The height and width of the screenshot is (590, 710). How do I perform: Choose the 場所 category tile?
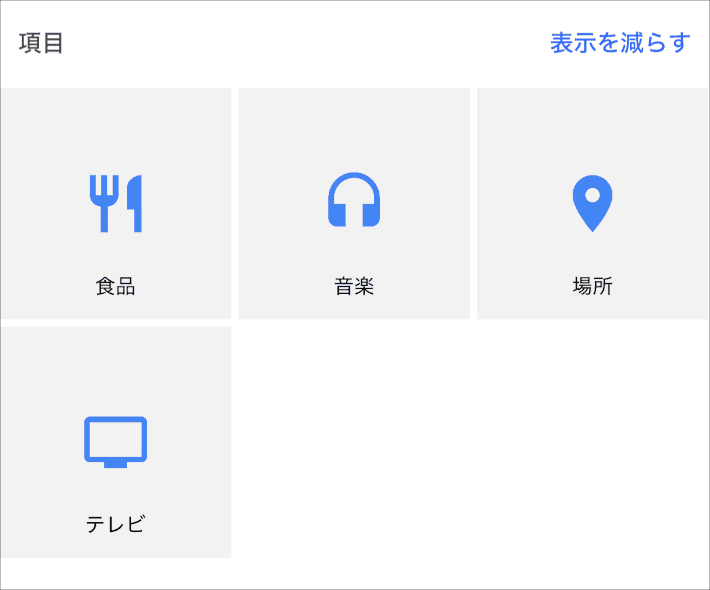coord(592,204)
